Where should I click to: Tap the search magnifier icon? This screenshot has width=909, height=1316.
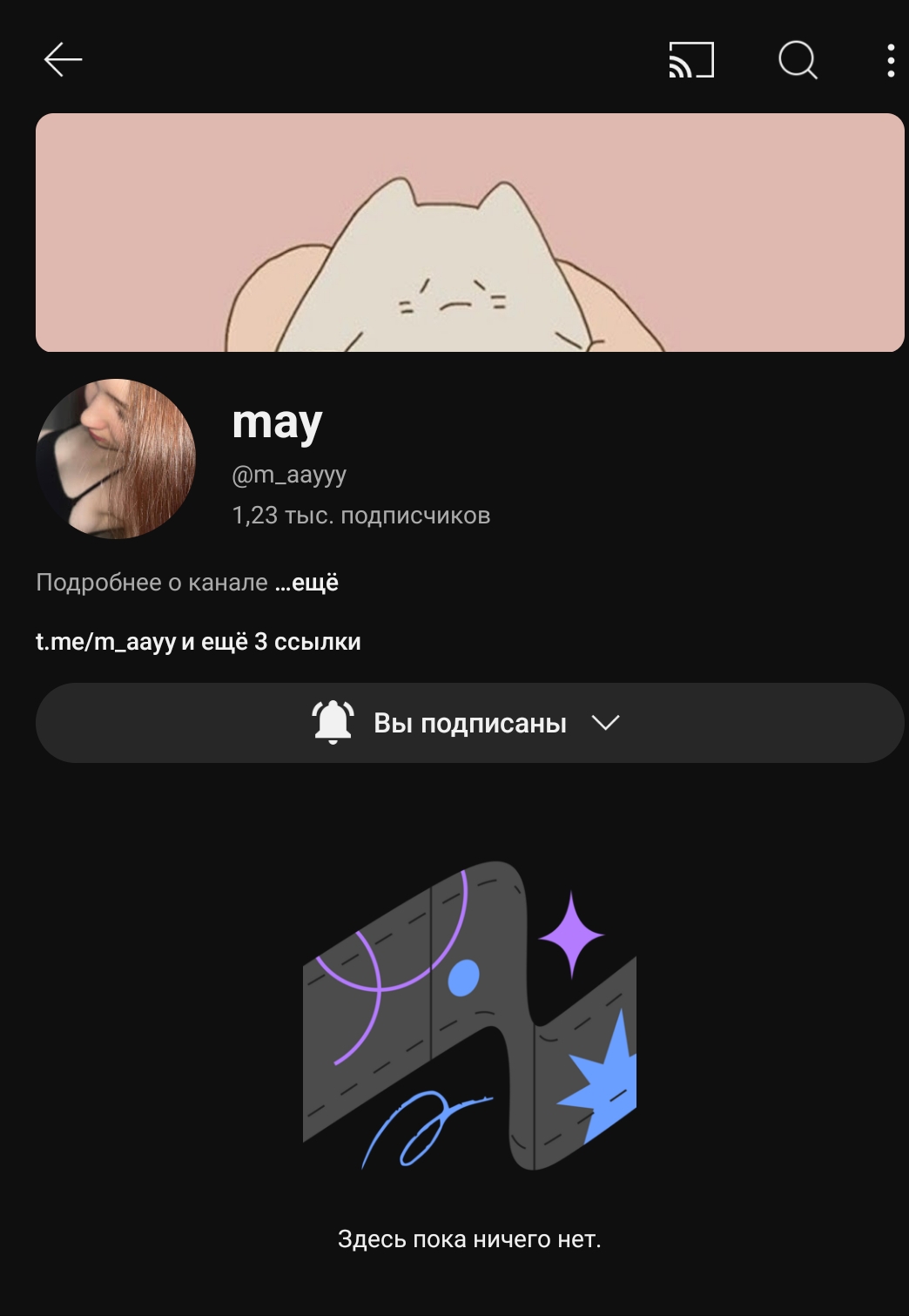coord(798,60)
